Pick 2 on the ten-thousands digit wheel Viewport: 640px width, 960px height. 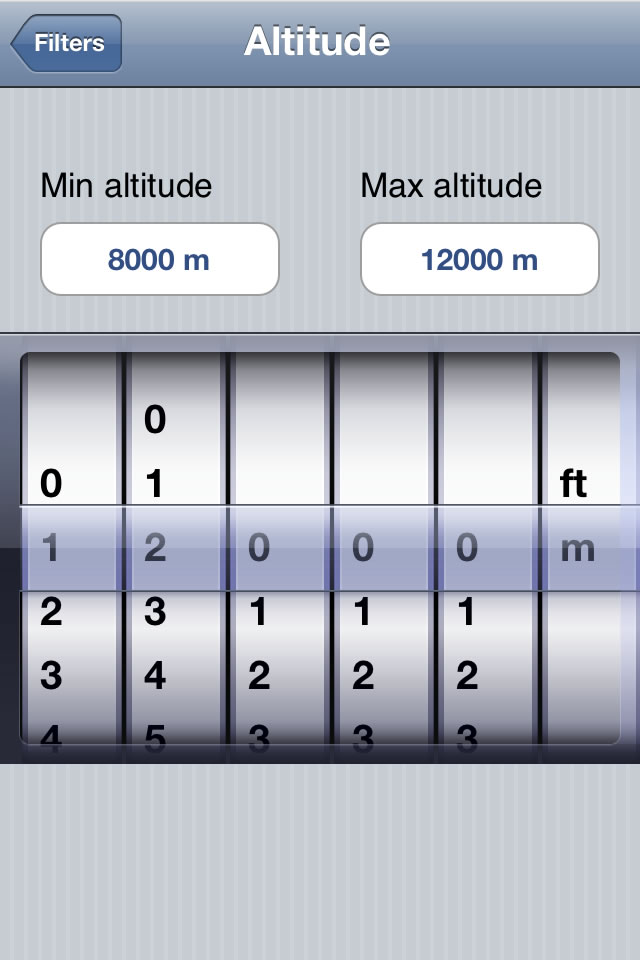[x=51, y=612]
